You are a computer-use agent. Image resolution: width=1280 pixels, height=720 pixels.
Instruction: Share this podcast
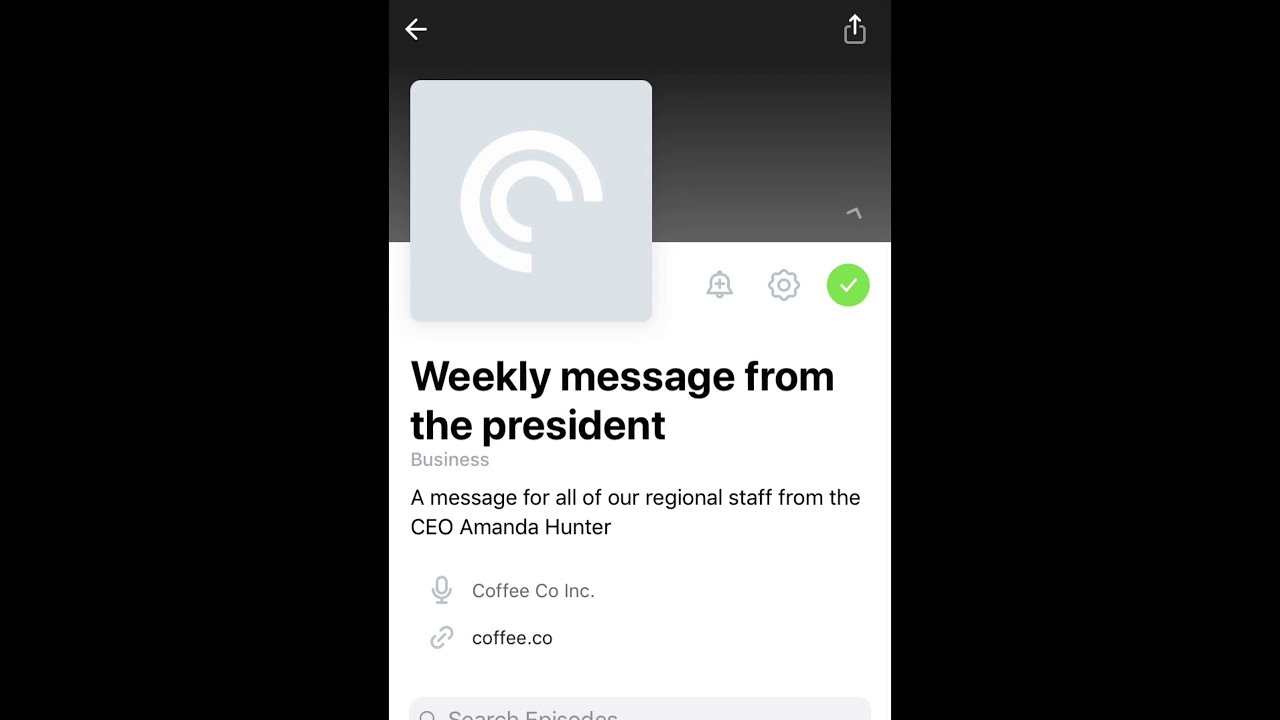[x=854, y=30]
